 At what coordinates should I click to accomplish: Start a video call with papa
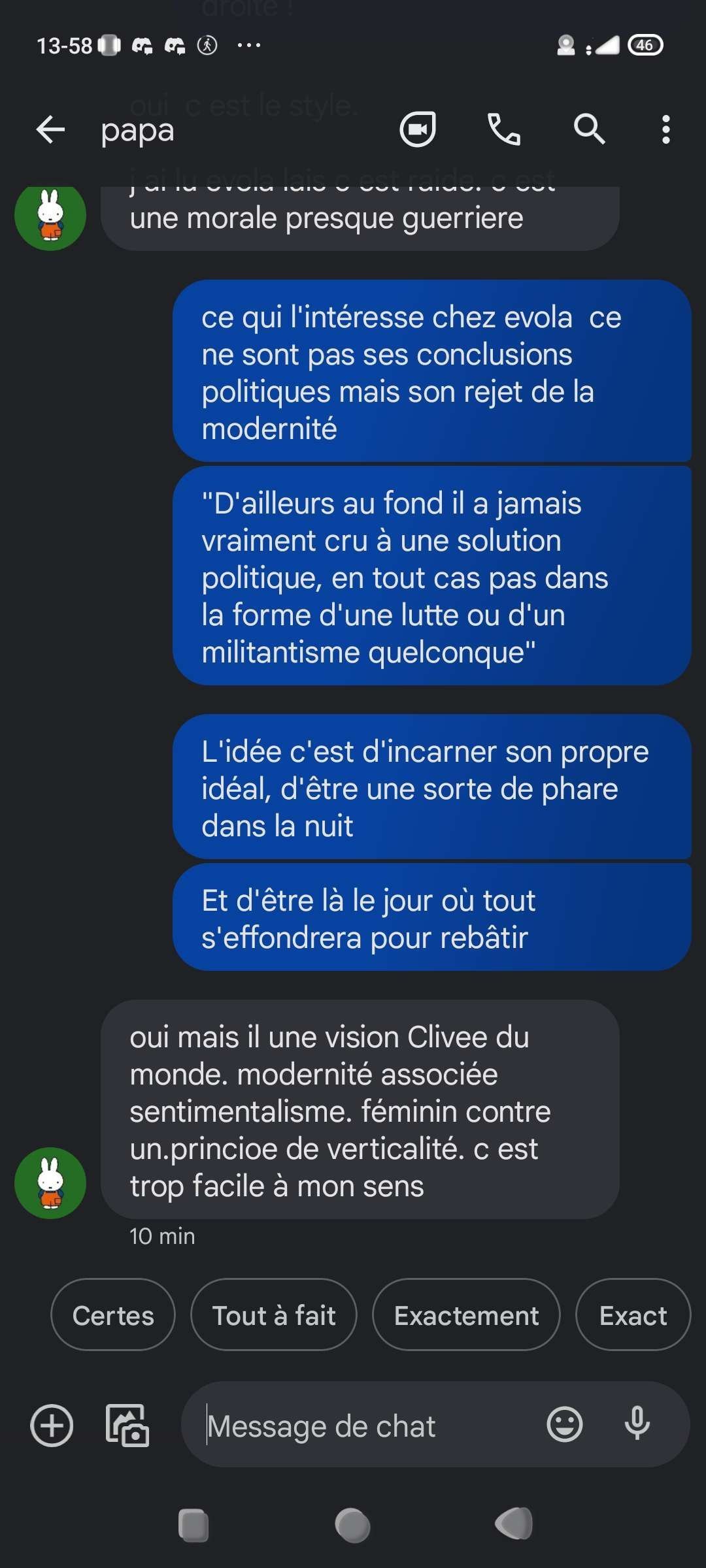click(418, 129)
